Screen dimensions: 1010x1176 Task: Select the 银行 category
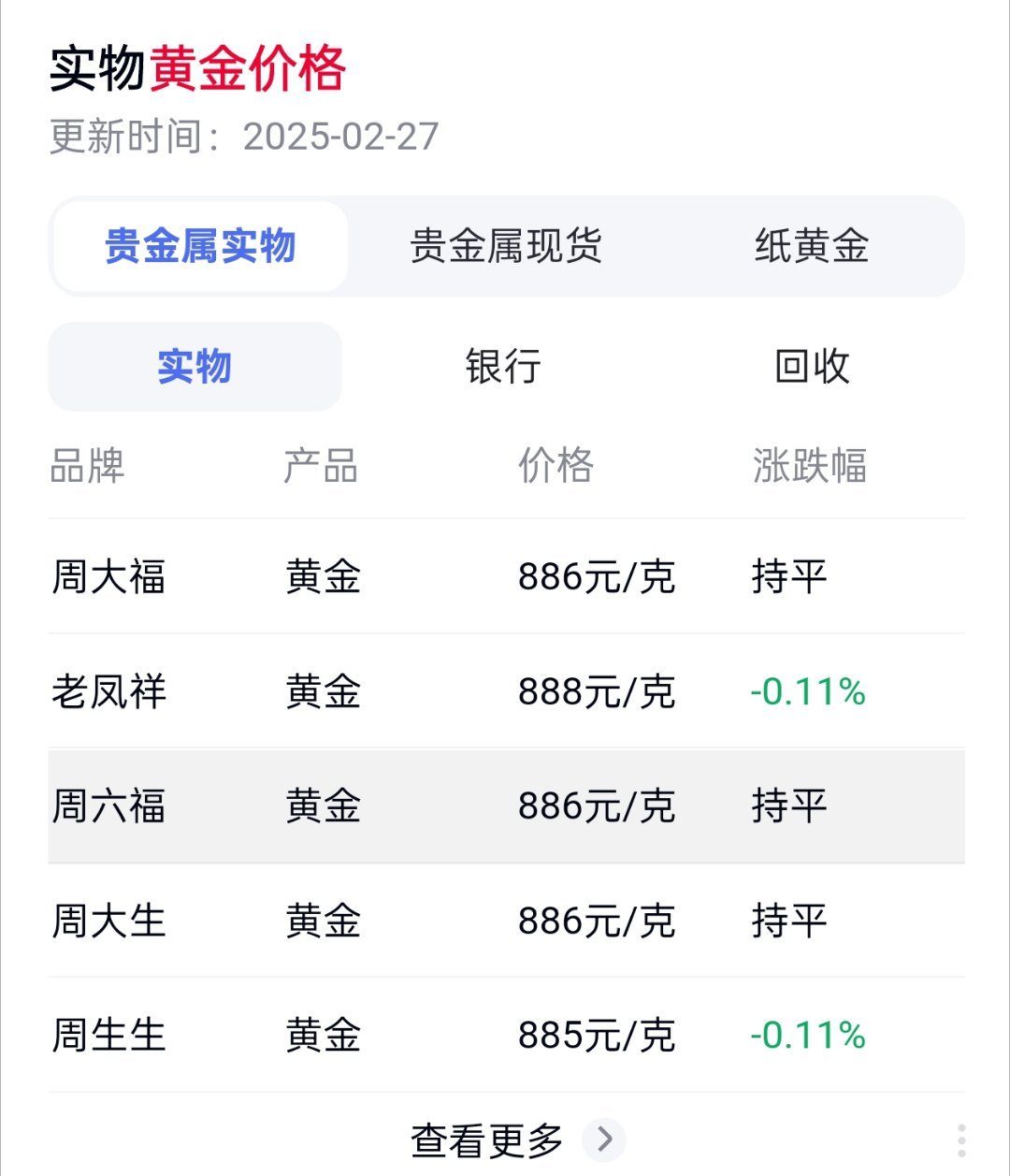pyautogui.click(x=501, y=368)
